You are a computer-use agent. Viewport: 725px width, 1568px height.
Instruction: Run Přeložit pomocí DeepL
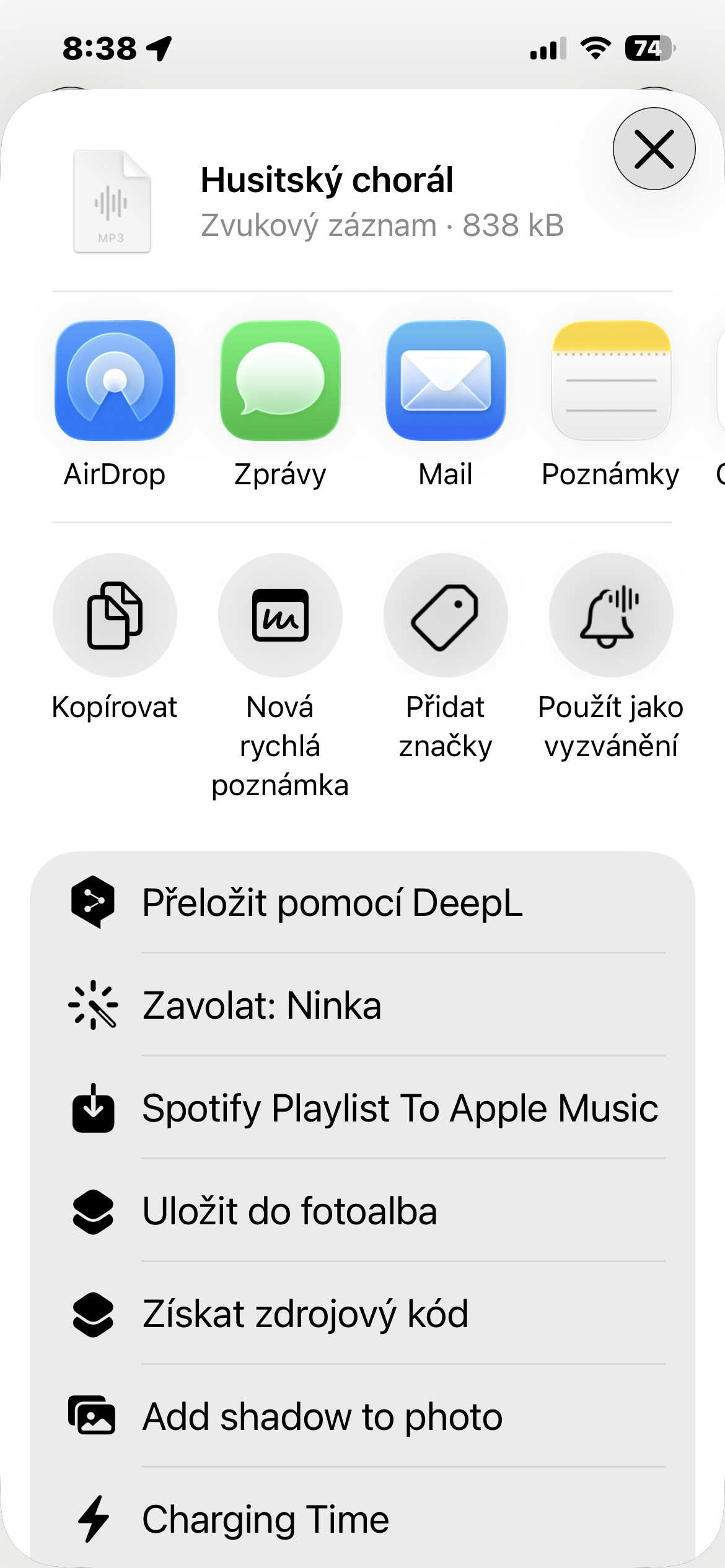[362, 902]
